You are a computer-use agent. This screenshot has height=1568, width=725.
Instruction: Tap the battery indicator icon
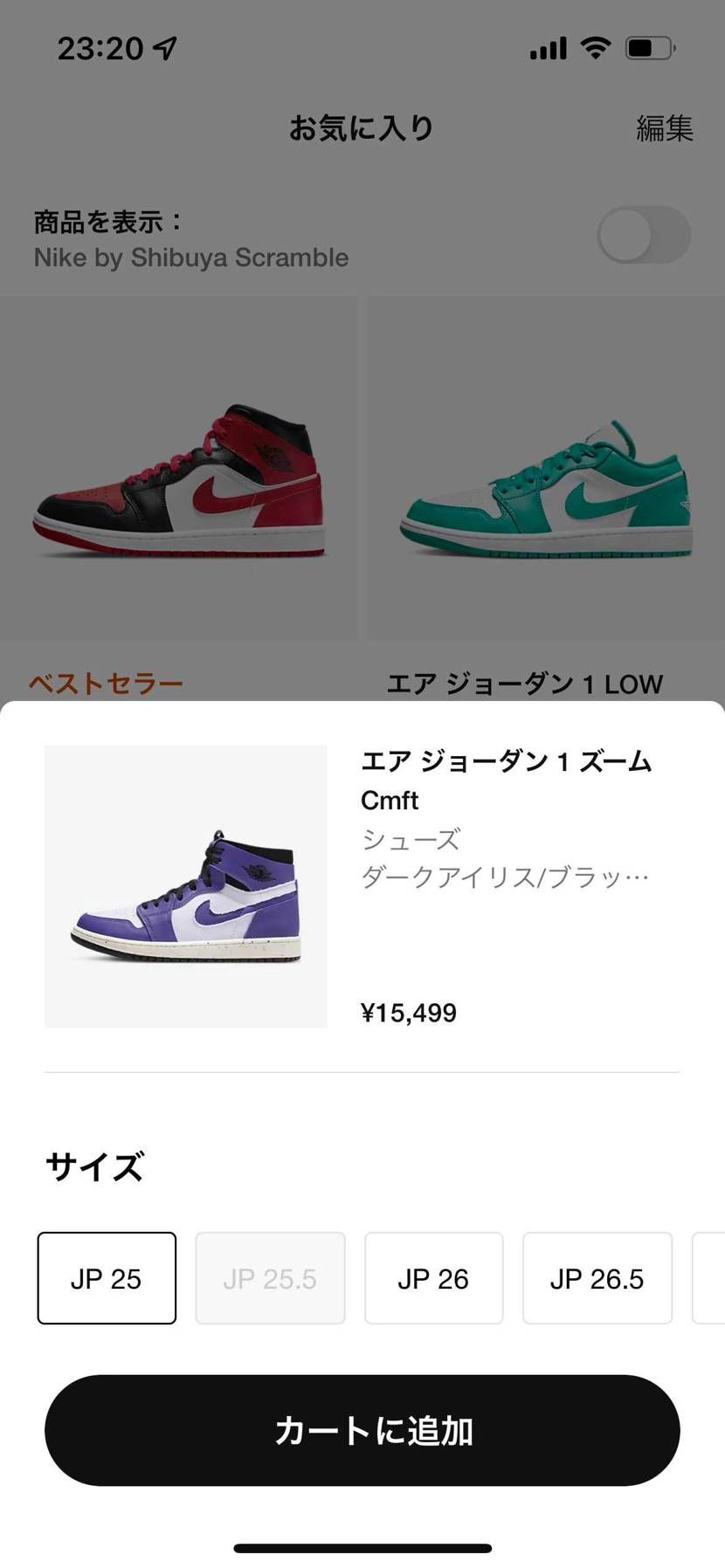650,48
